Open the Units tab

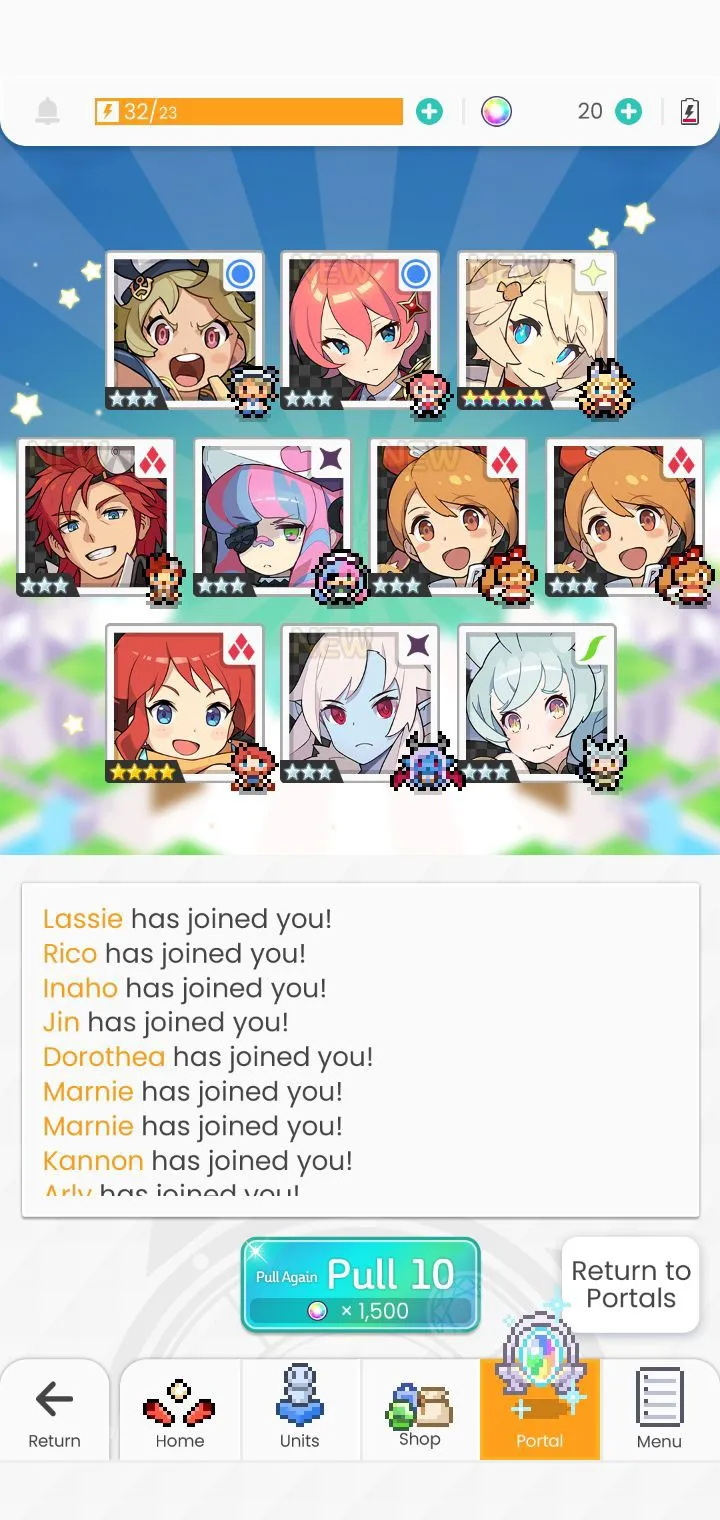pos(299,1412)
